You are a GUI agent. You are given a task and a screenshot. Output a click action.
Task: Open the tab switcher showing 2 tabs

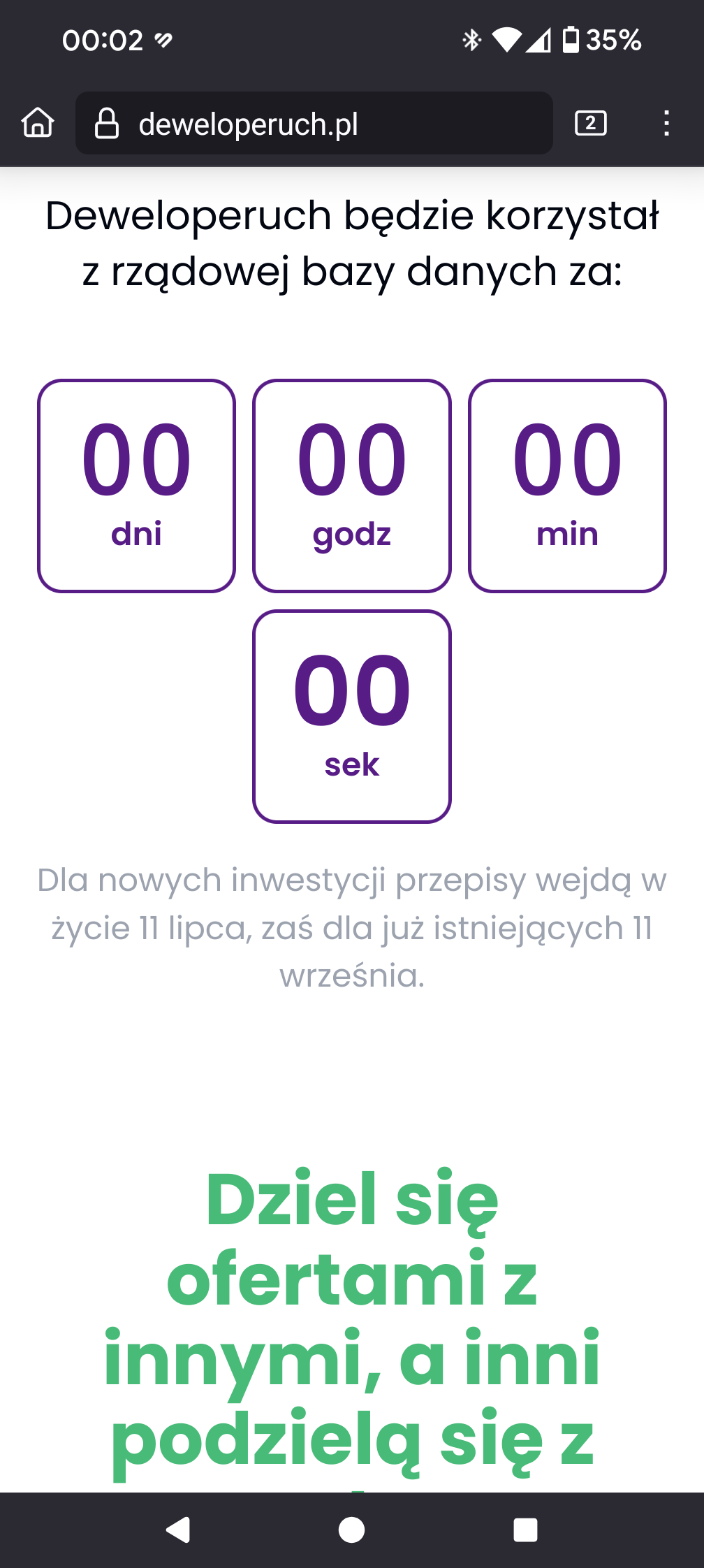[x=590, y=124]
